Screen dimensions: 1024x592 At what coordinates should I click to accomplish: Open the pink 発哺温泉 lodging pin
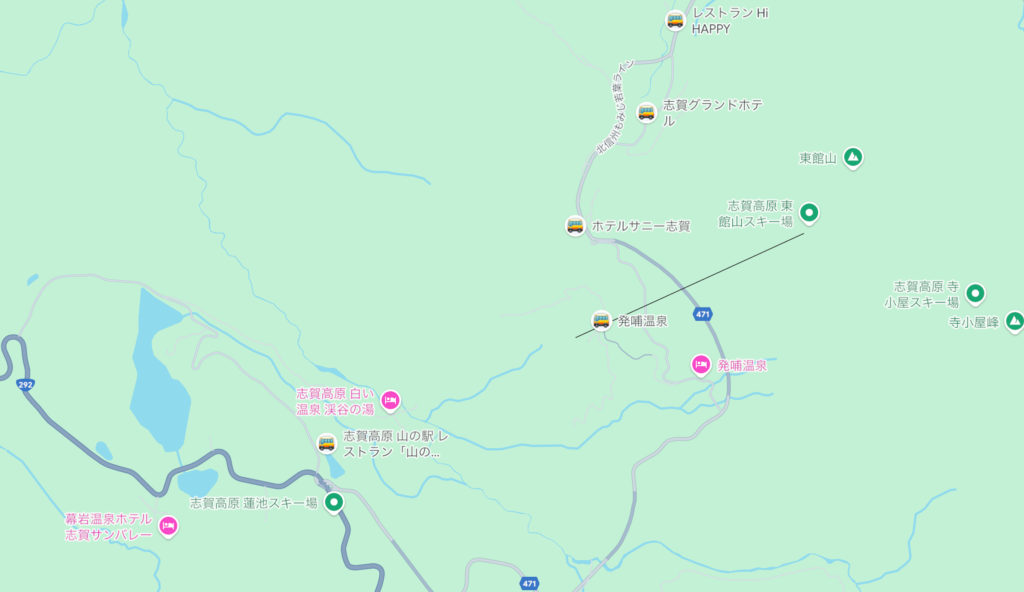(701, 365)
